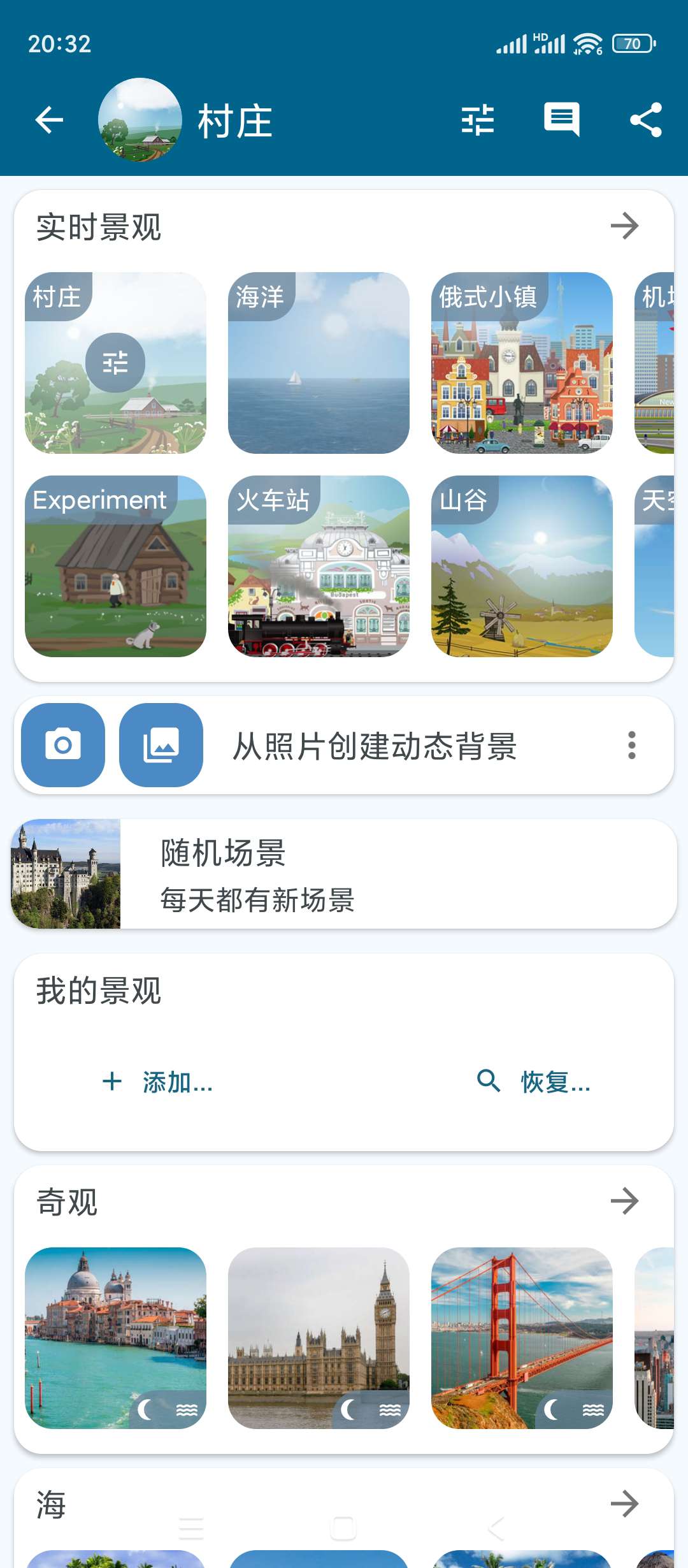This screenshot has height=1568, width=688.
Task: Open the comments icon in app bar
Action: [x=561, y=120]
